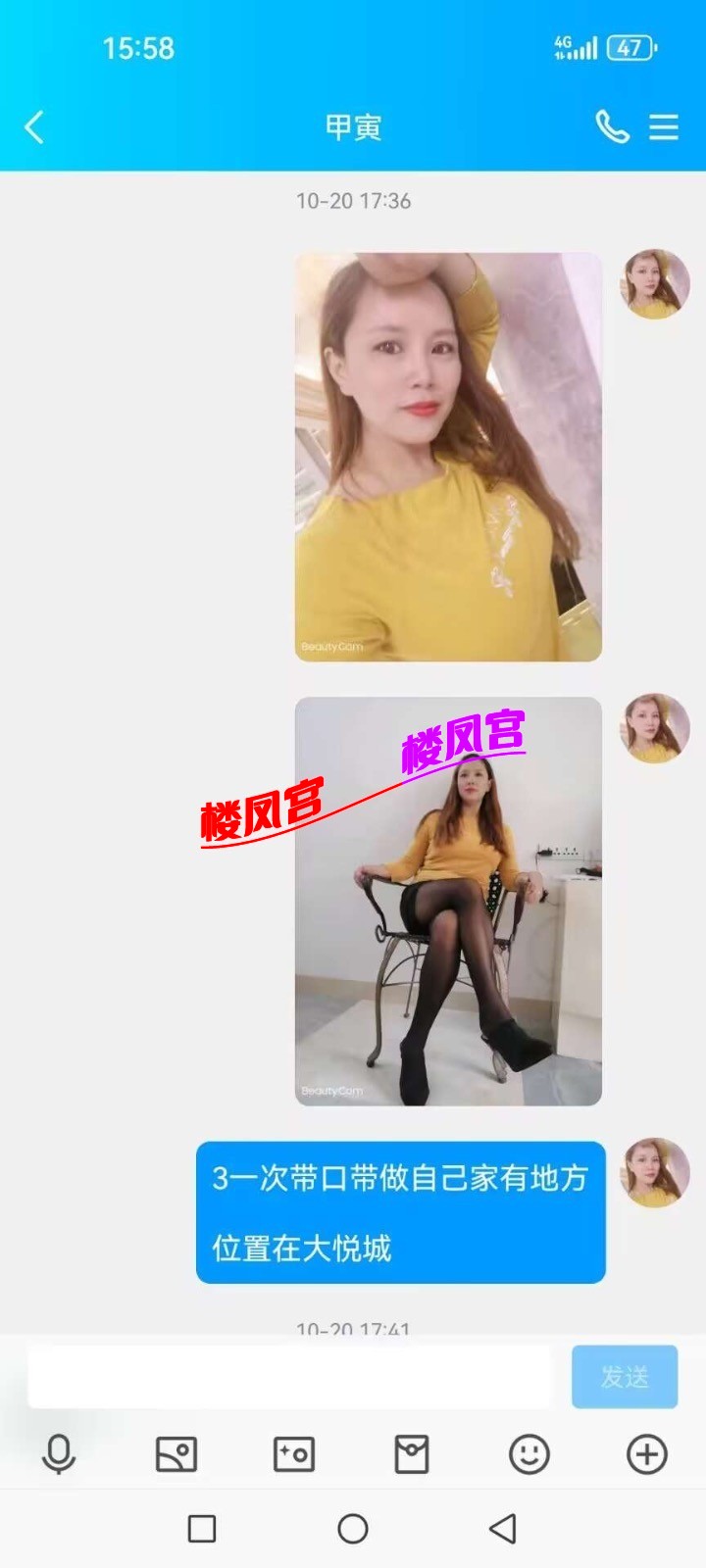Tap the message input field
This screenshot has width=706, height=1568.
(290, 1377)
